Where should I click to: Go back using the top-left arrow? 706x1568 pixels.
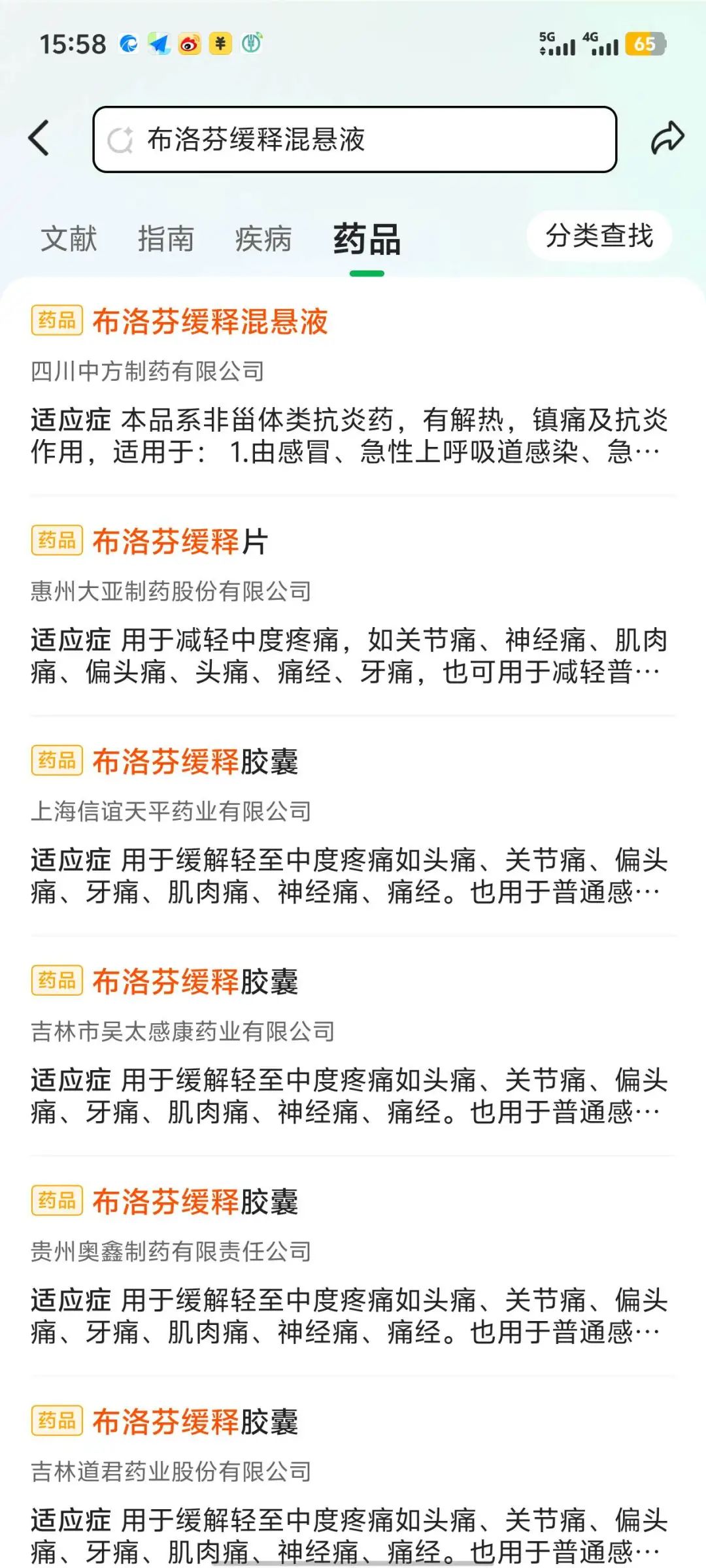point(39,139)
